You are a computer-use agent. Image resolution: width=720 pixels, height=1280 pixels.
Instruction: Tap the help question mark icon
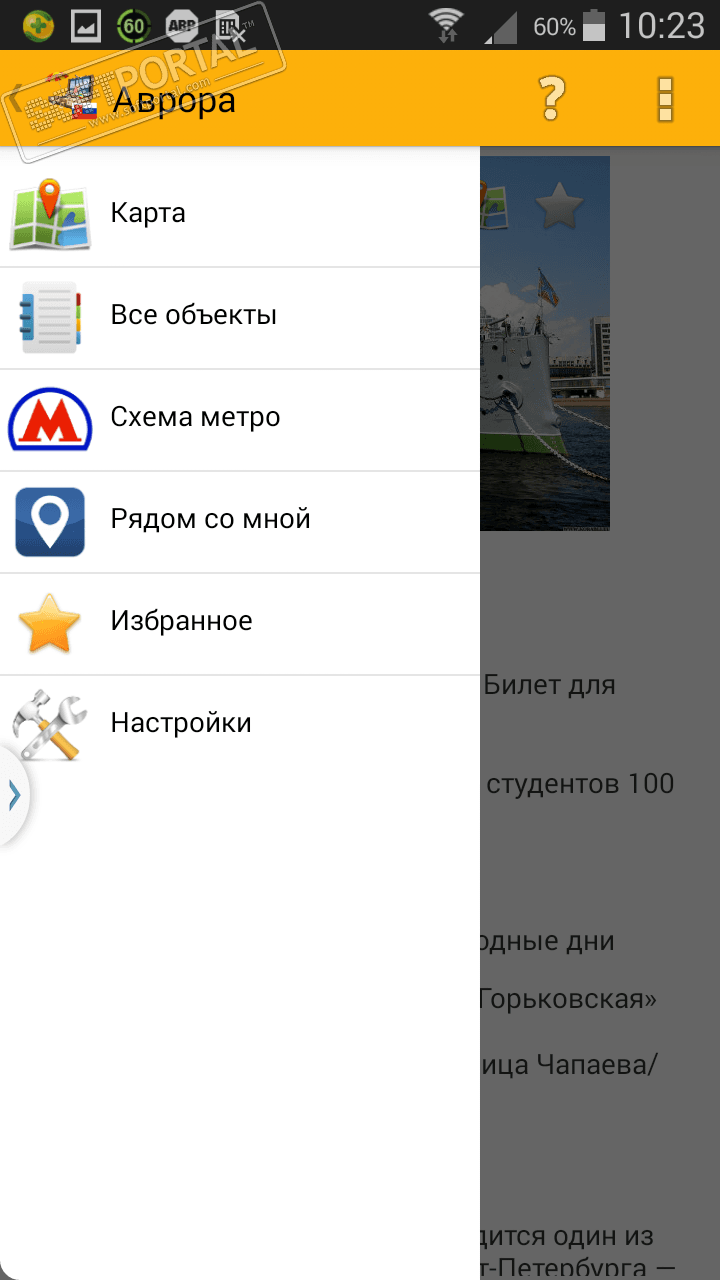551,98
